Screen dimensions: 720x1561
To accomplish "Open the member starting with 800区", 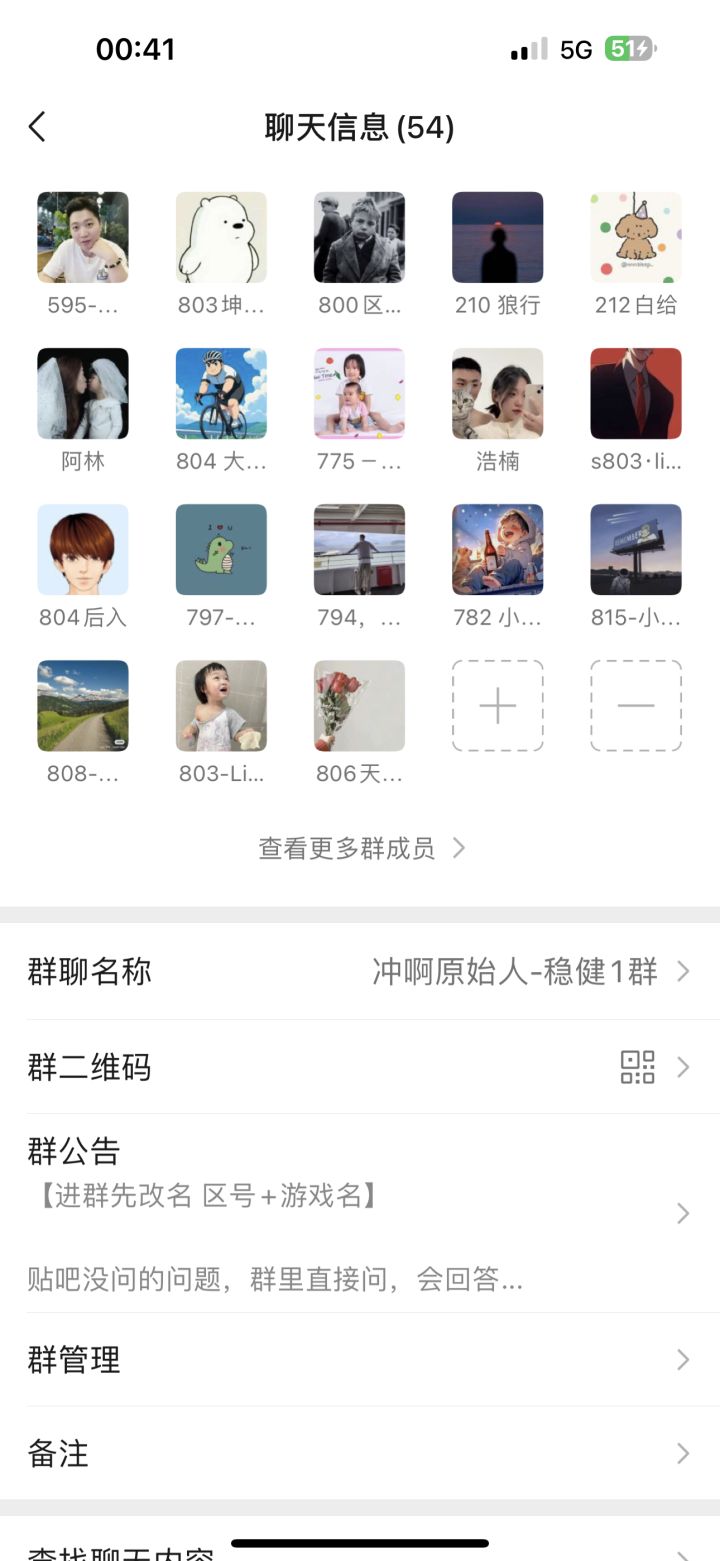I will pos(359,238).
